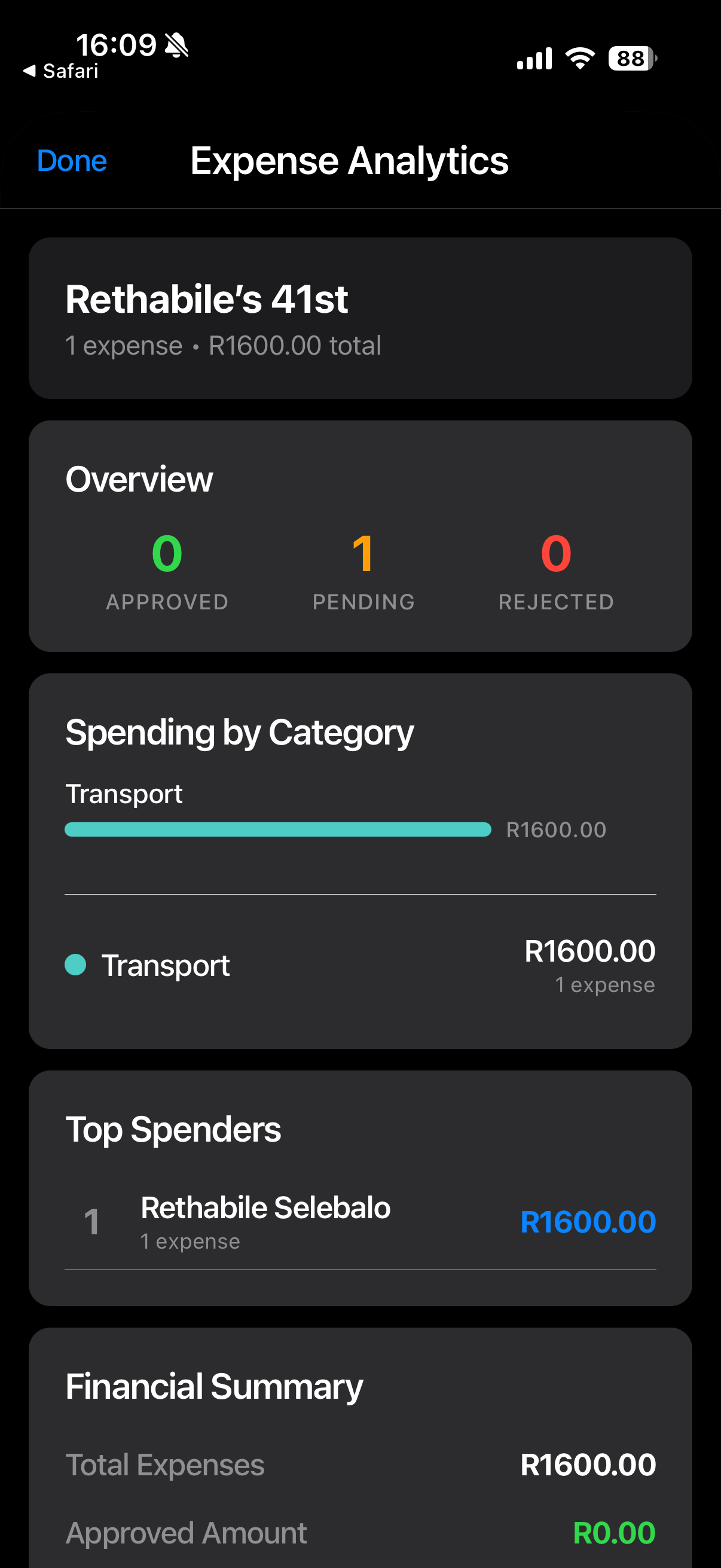Tap the pending count of 1
721x1568 pixels.
pyautogui.click(x=363, y=554)
